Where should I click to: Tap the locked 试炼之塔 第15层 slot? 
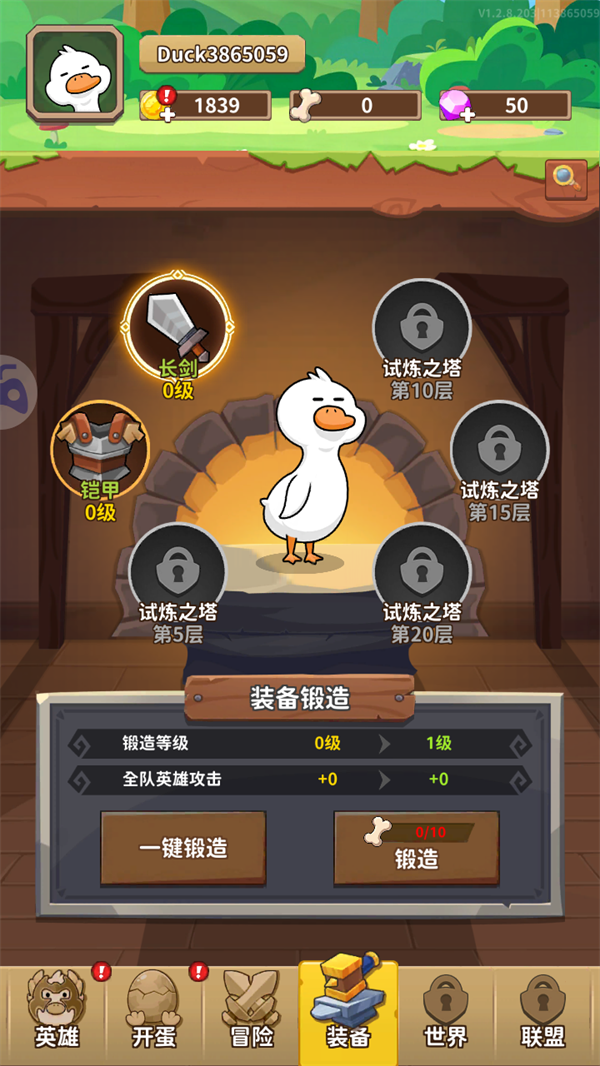[x=499, y=450]
